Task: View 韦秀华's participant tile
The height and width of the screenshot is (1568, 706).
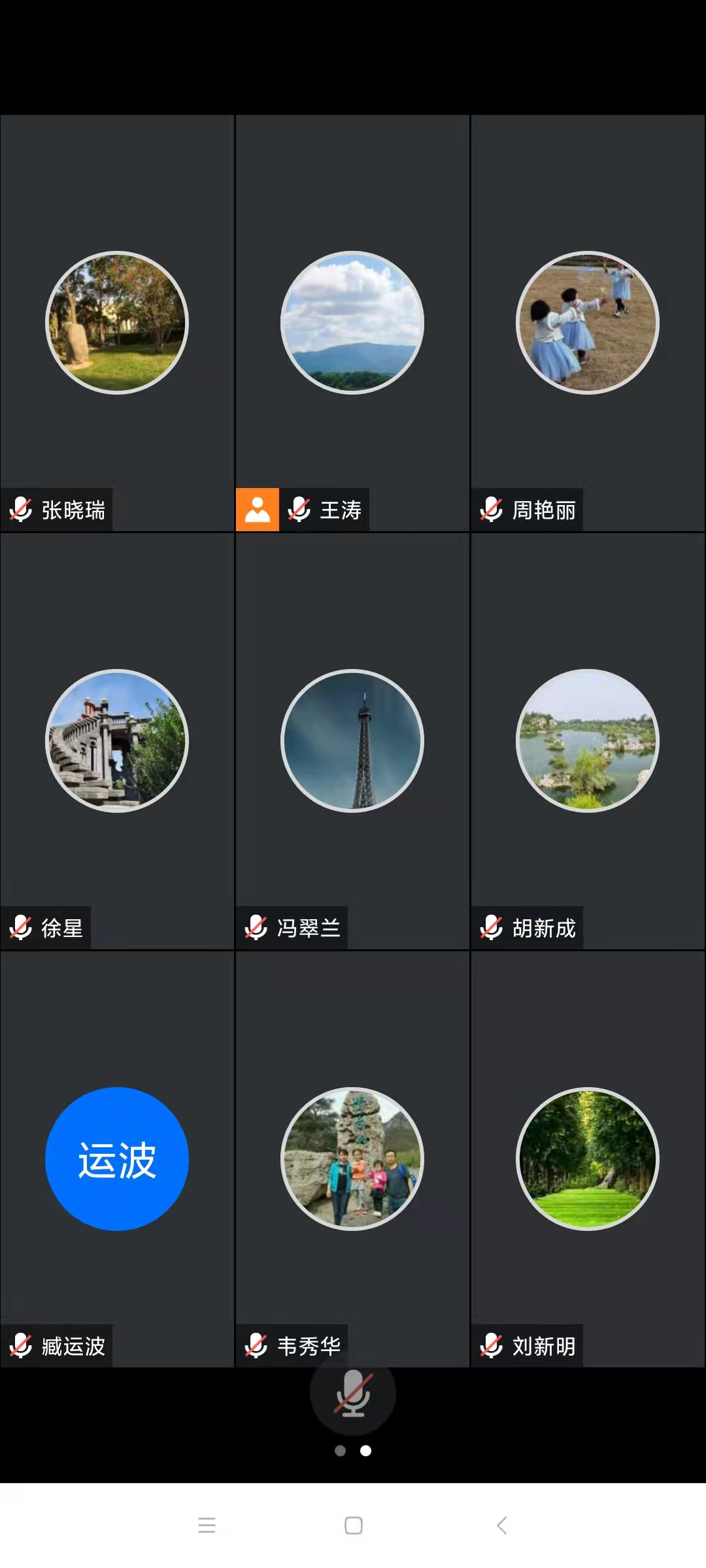Action: click(352, 1159)
